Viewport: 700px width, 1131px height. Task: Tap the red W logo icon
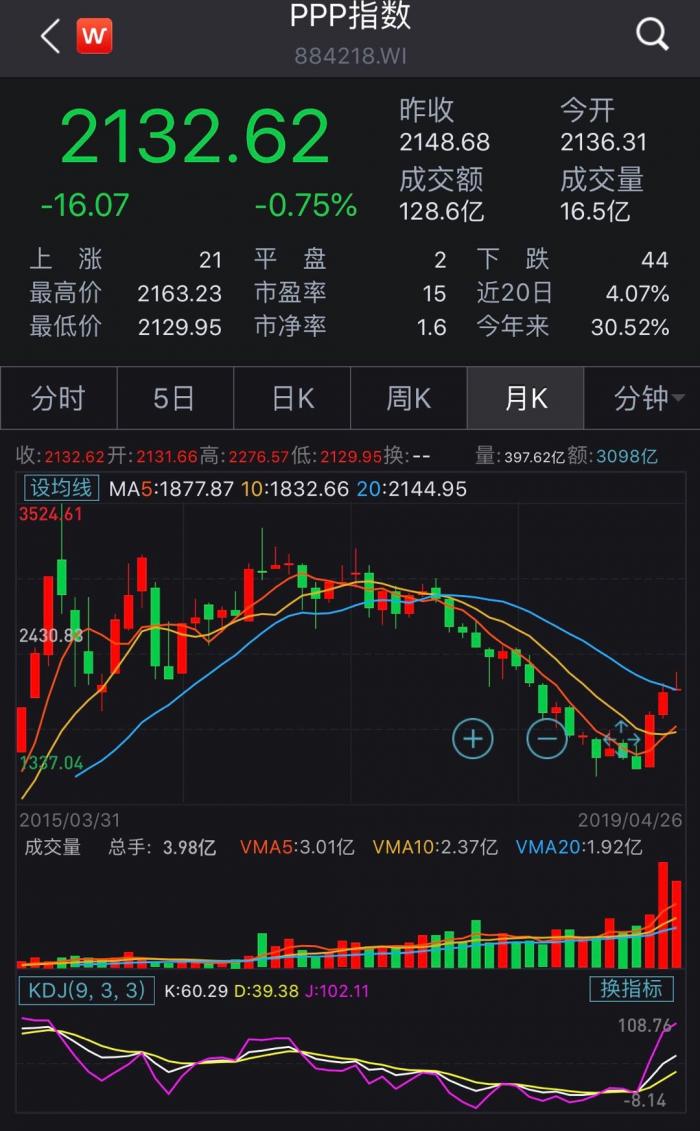coord(94,37)
